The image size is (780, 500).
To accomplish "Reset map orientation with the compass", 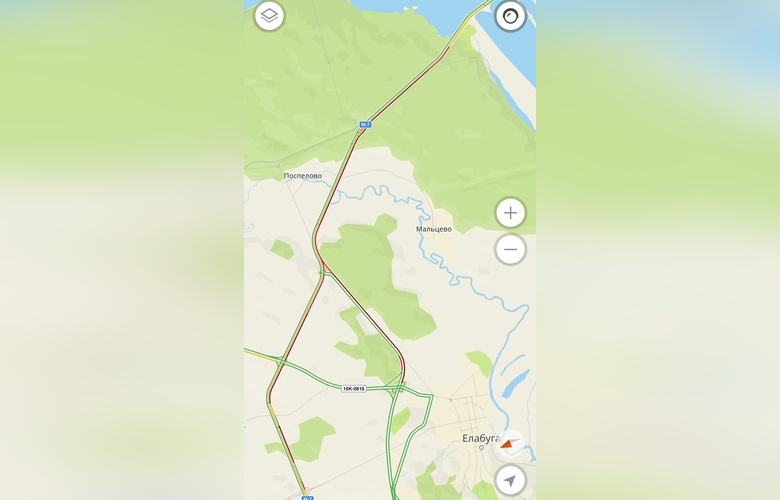I will (x=509, y=444).
